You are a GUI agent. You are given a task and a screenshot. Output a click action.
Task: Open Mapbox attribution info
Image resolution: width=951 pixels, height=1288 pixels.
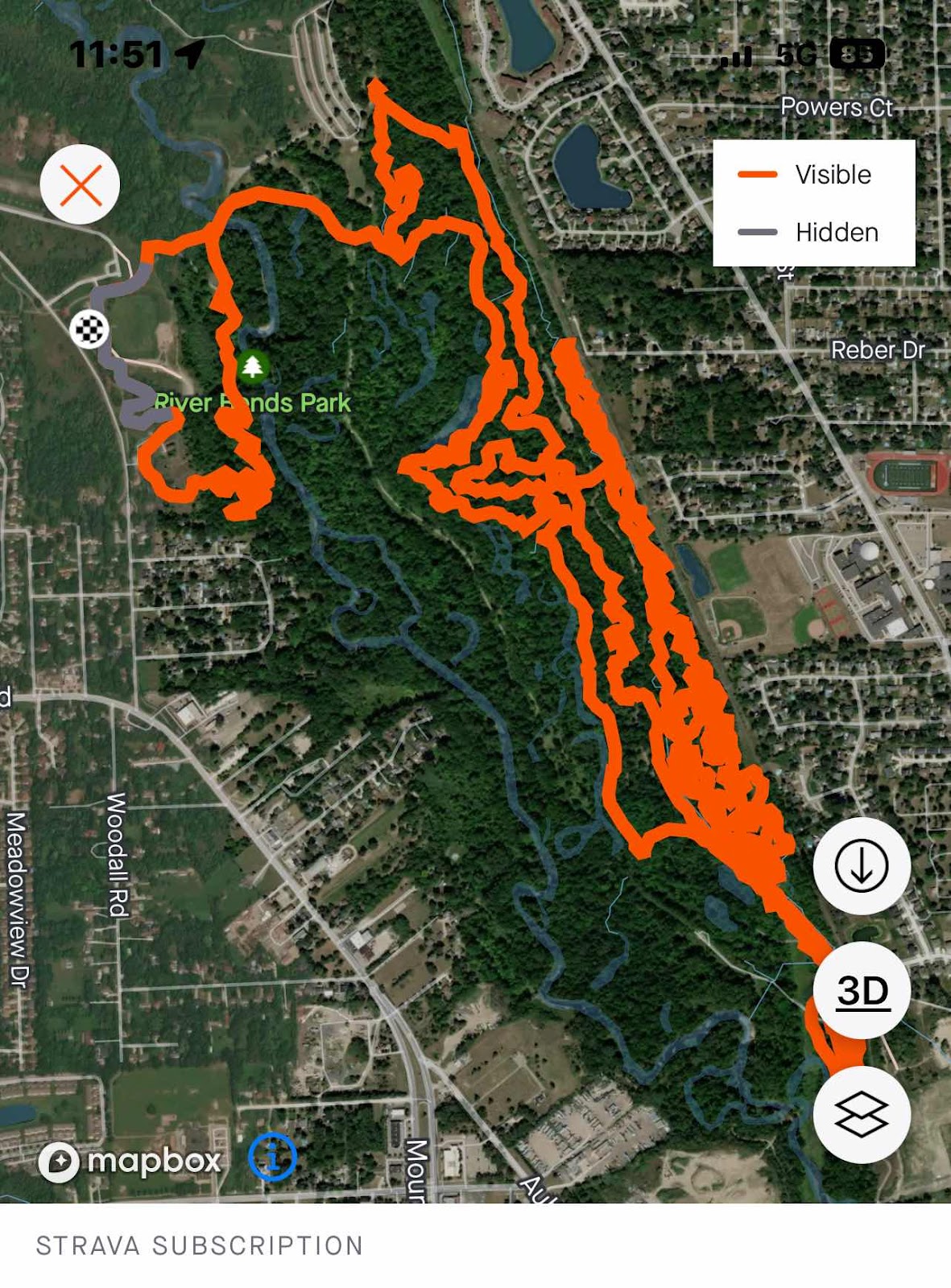click(272, 1158)
